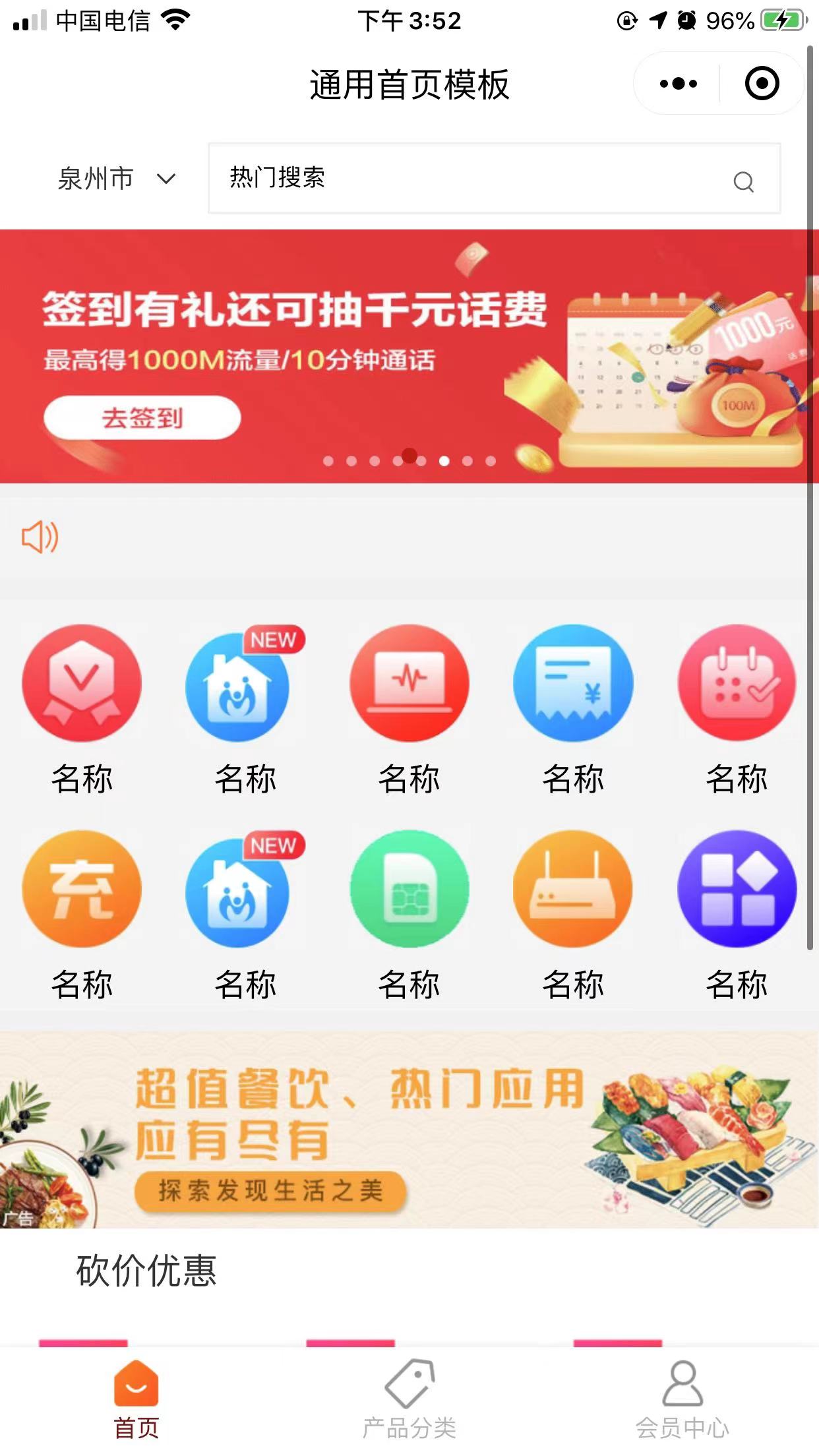Open the orange 充 recharge icon
The image size is (819, 1456).
point(81,889)
